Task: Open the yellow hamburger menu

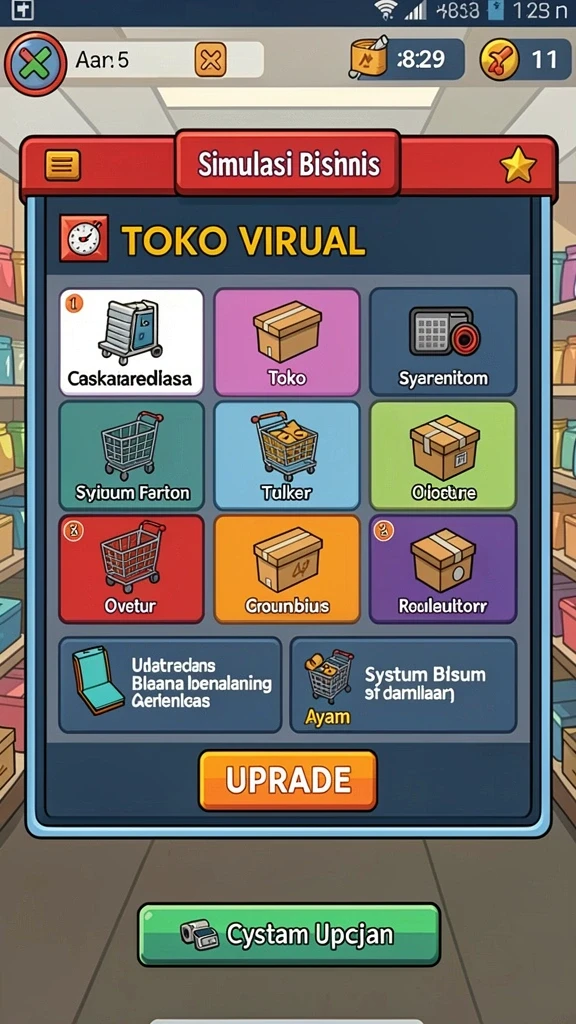Action: pyautogui.click(x=63, y=165)
